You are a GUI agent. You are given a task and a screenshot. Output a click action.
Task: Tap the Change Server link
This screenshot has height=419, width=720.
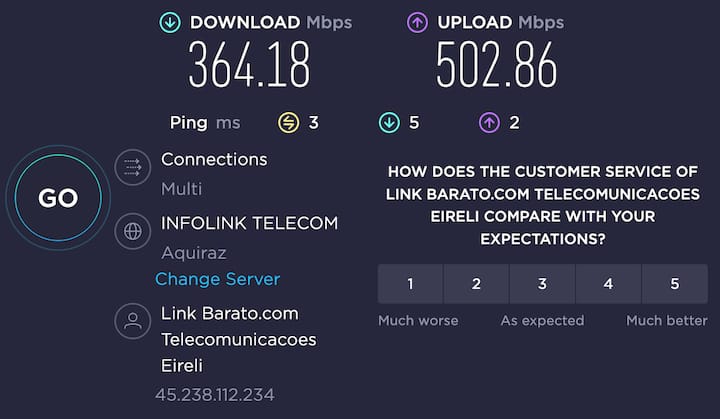pyautogui.click(x=217, y=279)
